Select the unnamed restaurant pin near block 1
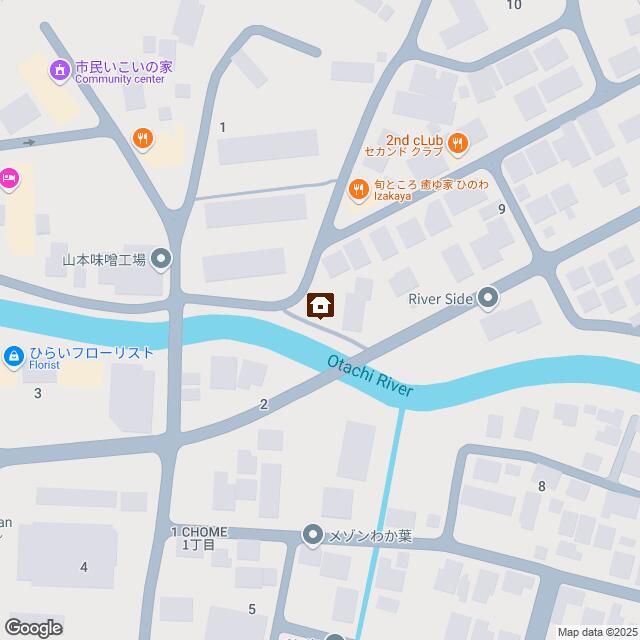The height and width of the screenshot is (640, 640). click(x=143, y=139)
